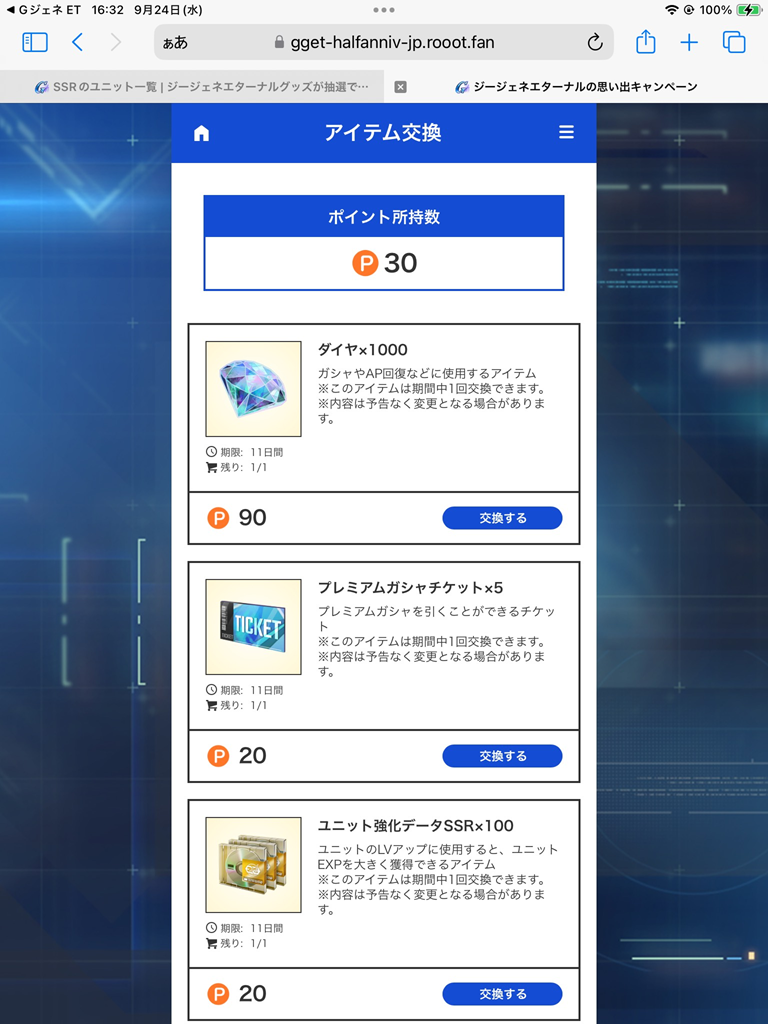Image resolution: width=768 pixels, height=1024 pixels.
Task: Tap the address bar URL field
Action: pyautogui.click(x=392, y=43)
